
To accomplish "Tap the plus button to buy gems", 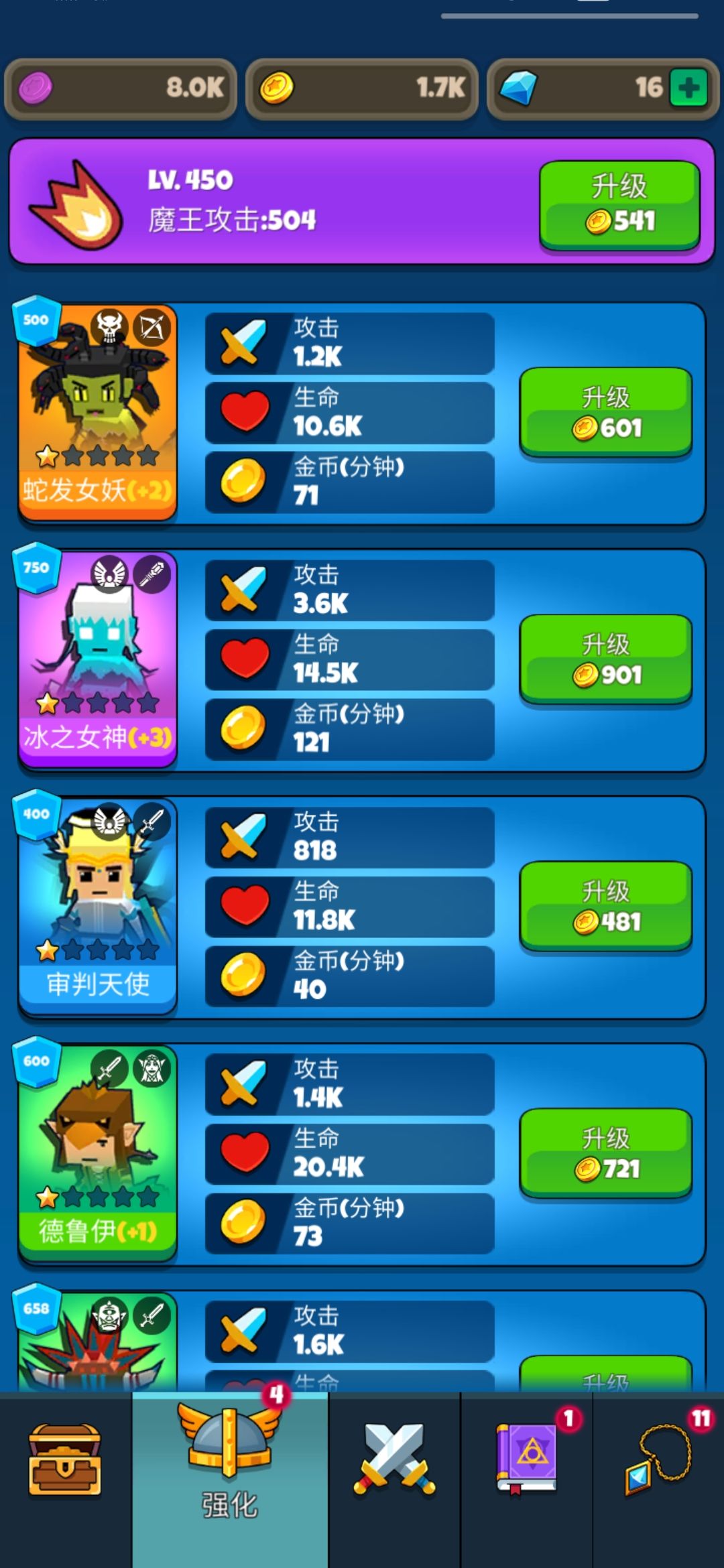I will tap(689, 88).
